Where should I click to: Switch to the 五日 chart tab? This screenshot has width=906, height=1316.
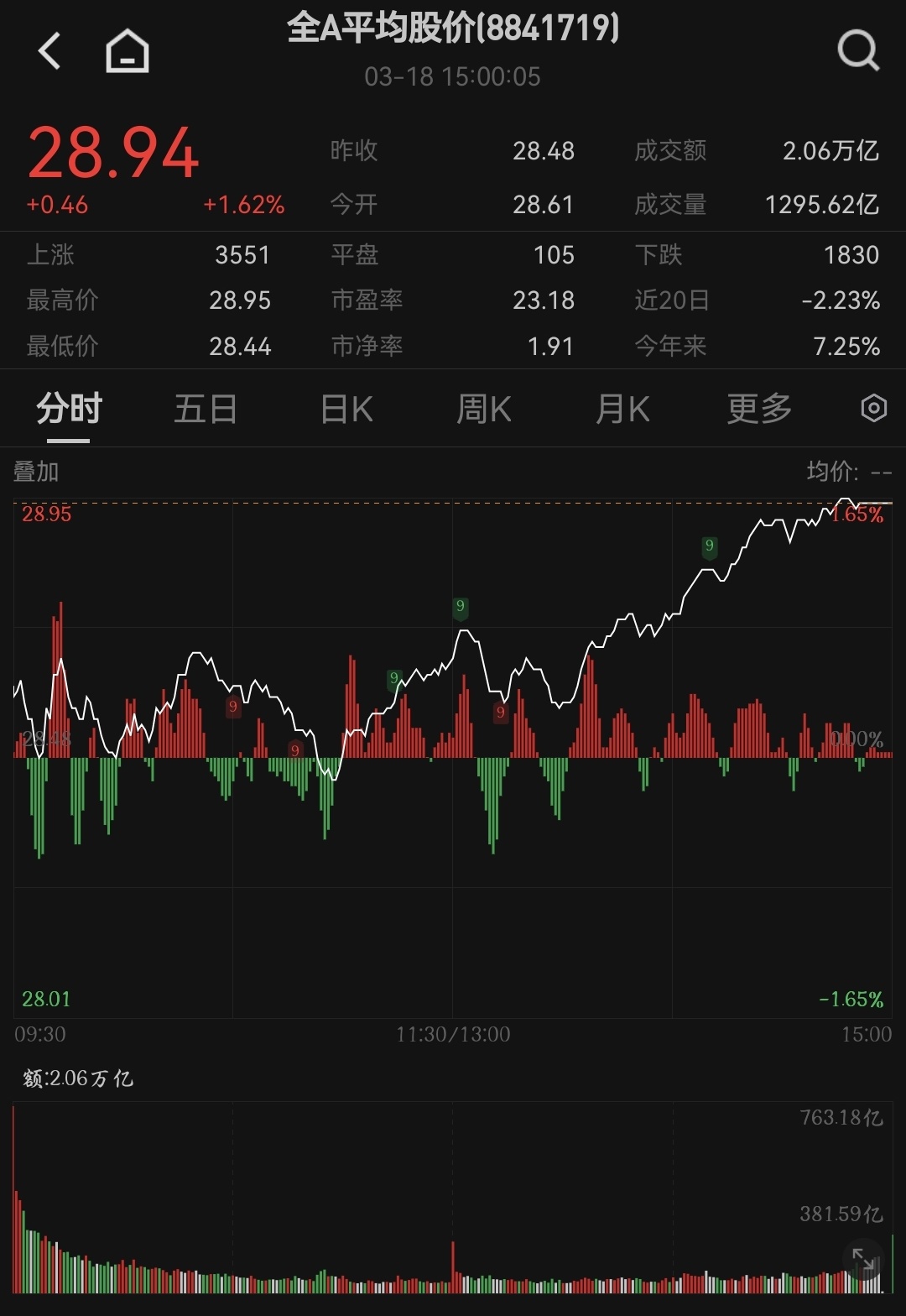(206, 410)
